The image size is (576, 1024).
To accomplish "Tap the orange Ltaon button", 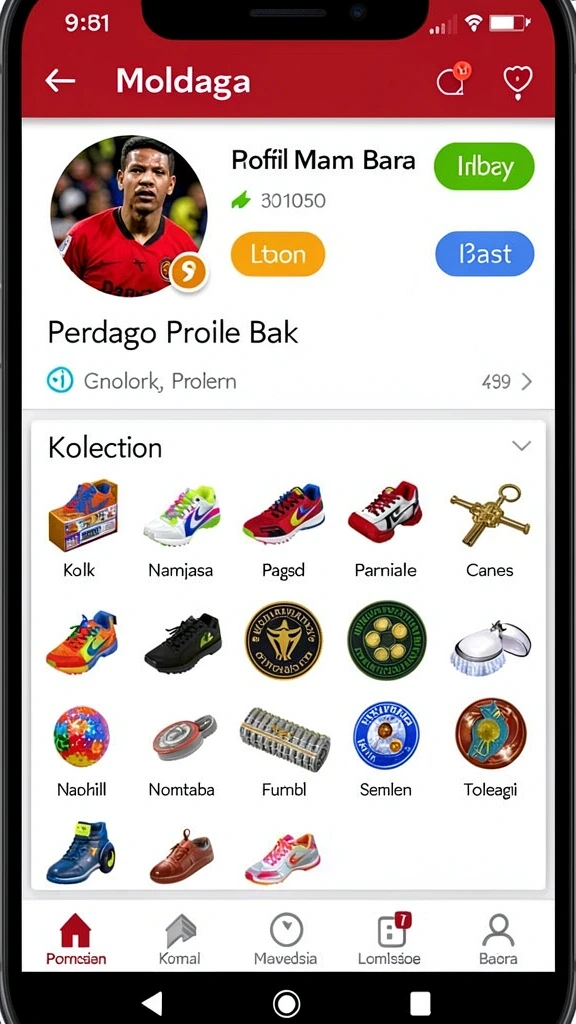I will [x=278, y=253].
